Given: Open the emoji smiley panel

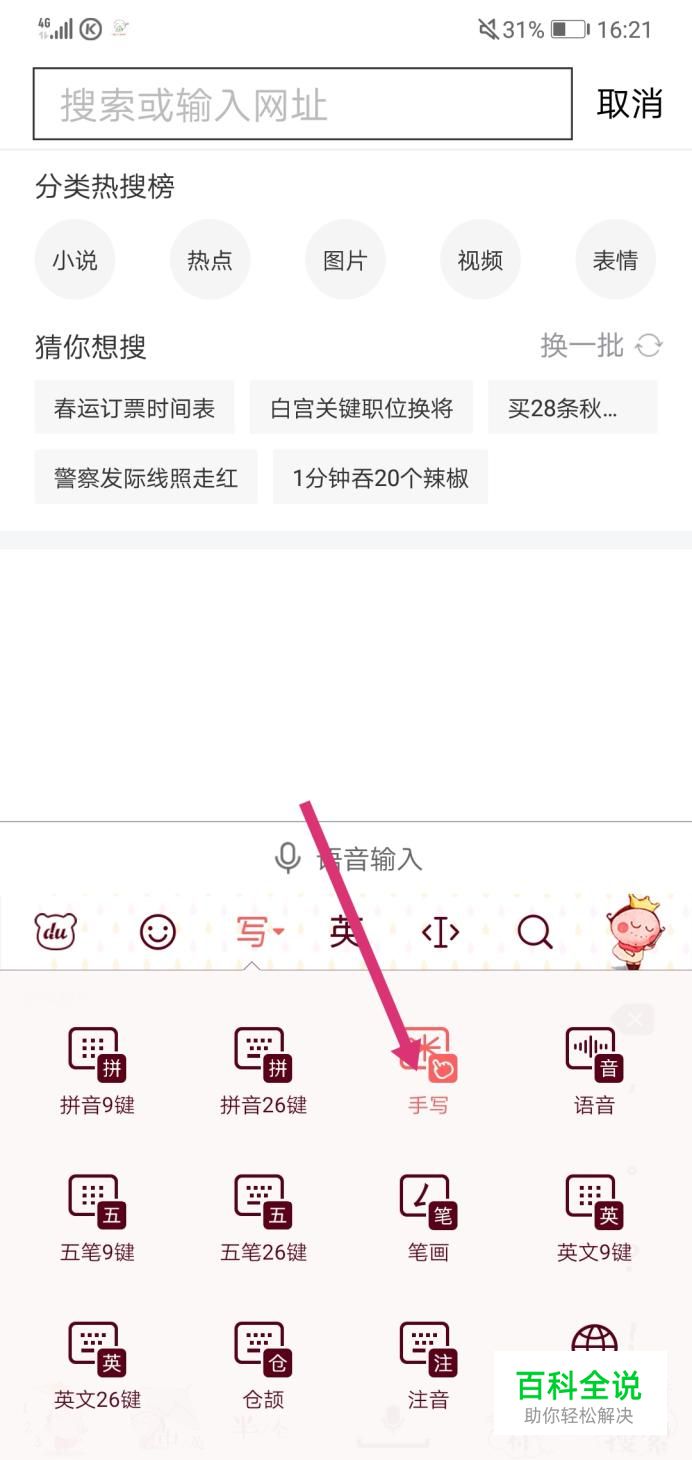Looking at the screenshot, I should coord(157,933).
